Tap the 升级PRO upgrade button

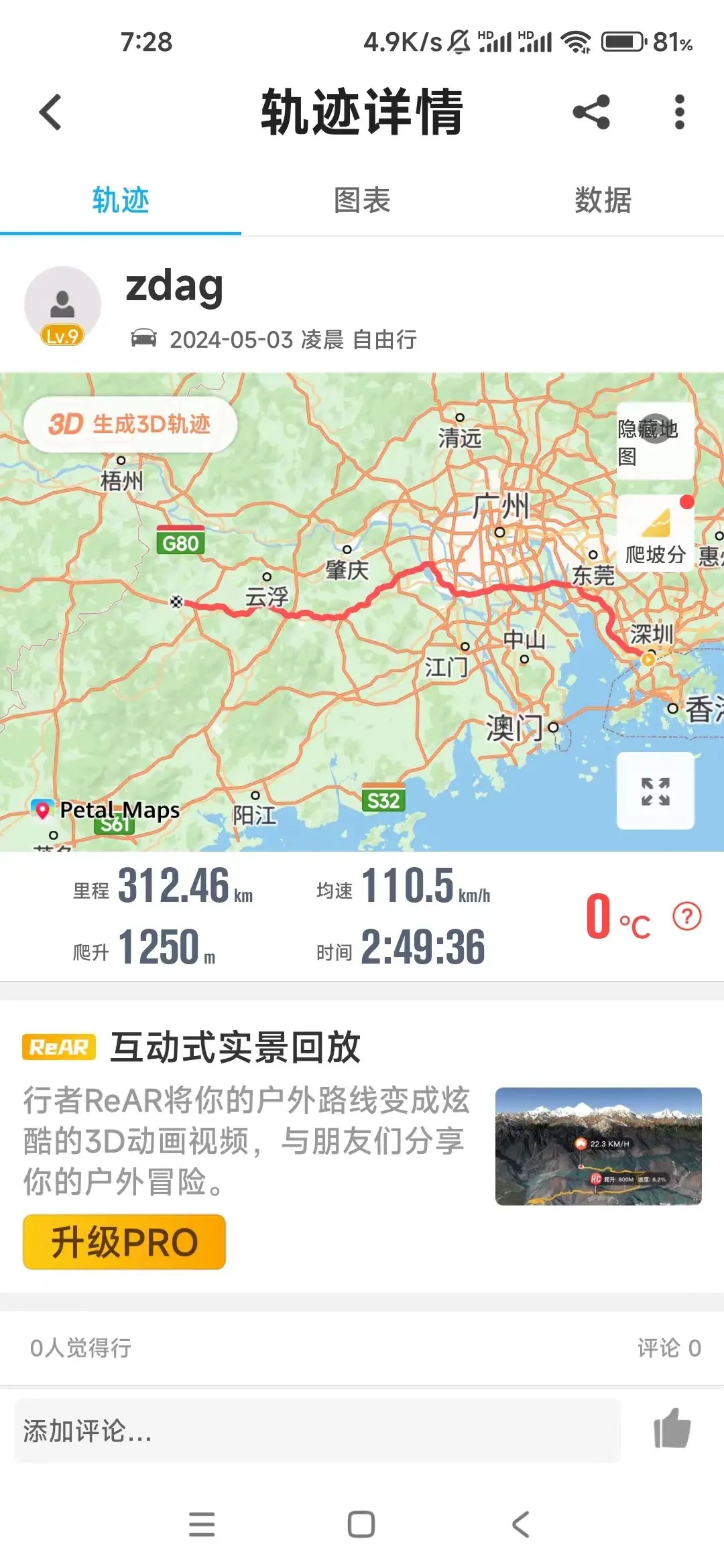tap(124, 1242)
